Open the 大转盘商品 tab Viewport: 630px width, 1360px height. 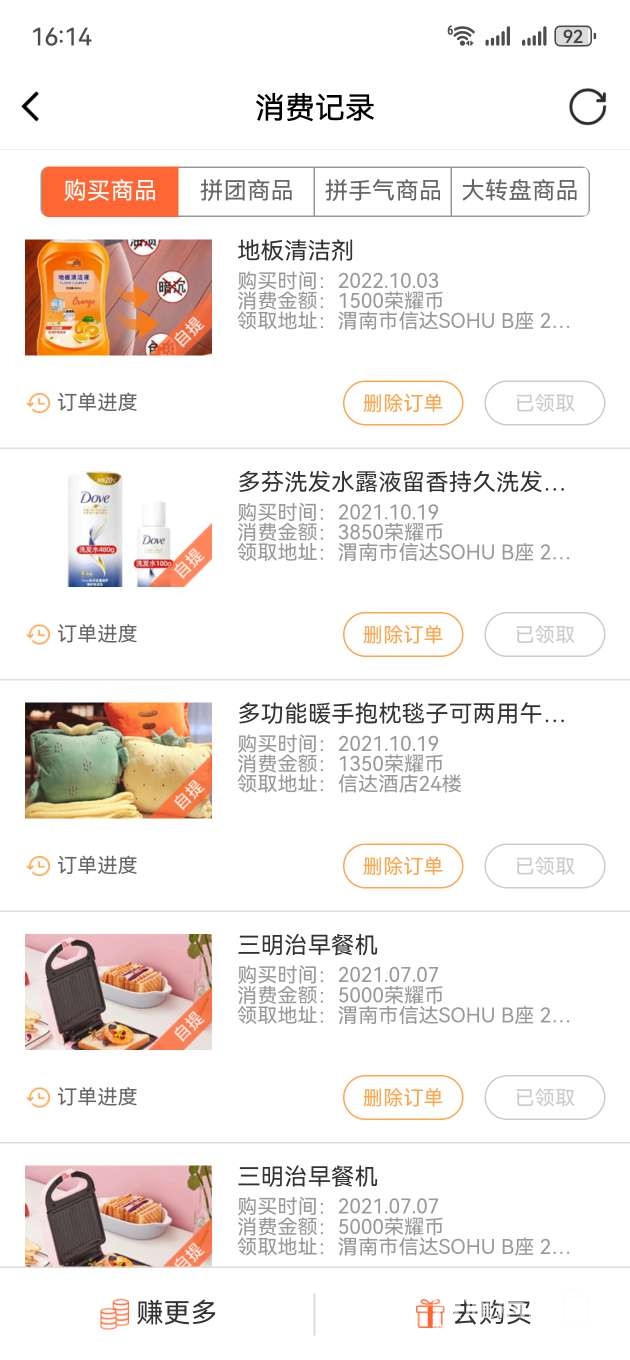pos(519,191)
